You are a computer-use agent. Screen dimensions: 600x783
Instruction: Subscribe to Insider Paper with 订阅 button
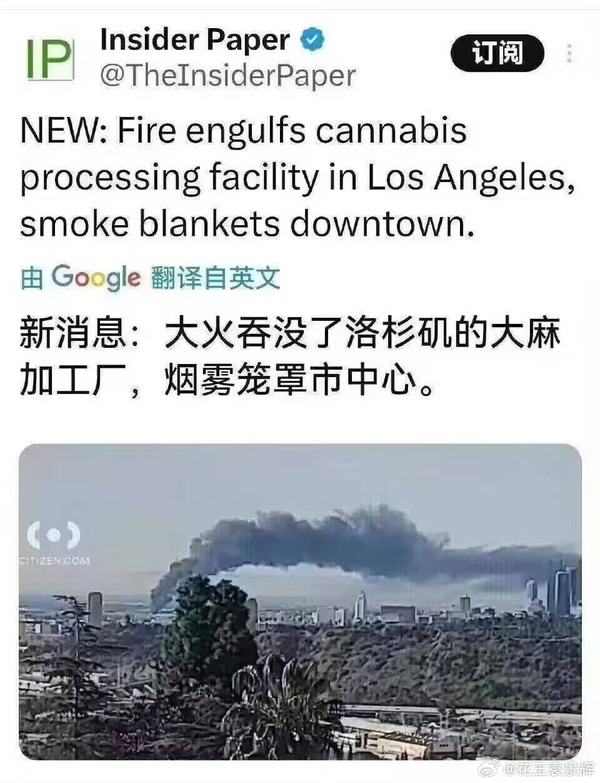click(496, 53)
